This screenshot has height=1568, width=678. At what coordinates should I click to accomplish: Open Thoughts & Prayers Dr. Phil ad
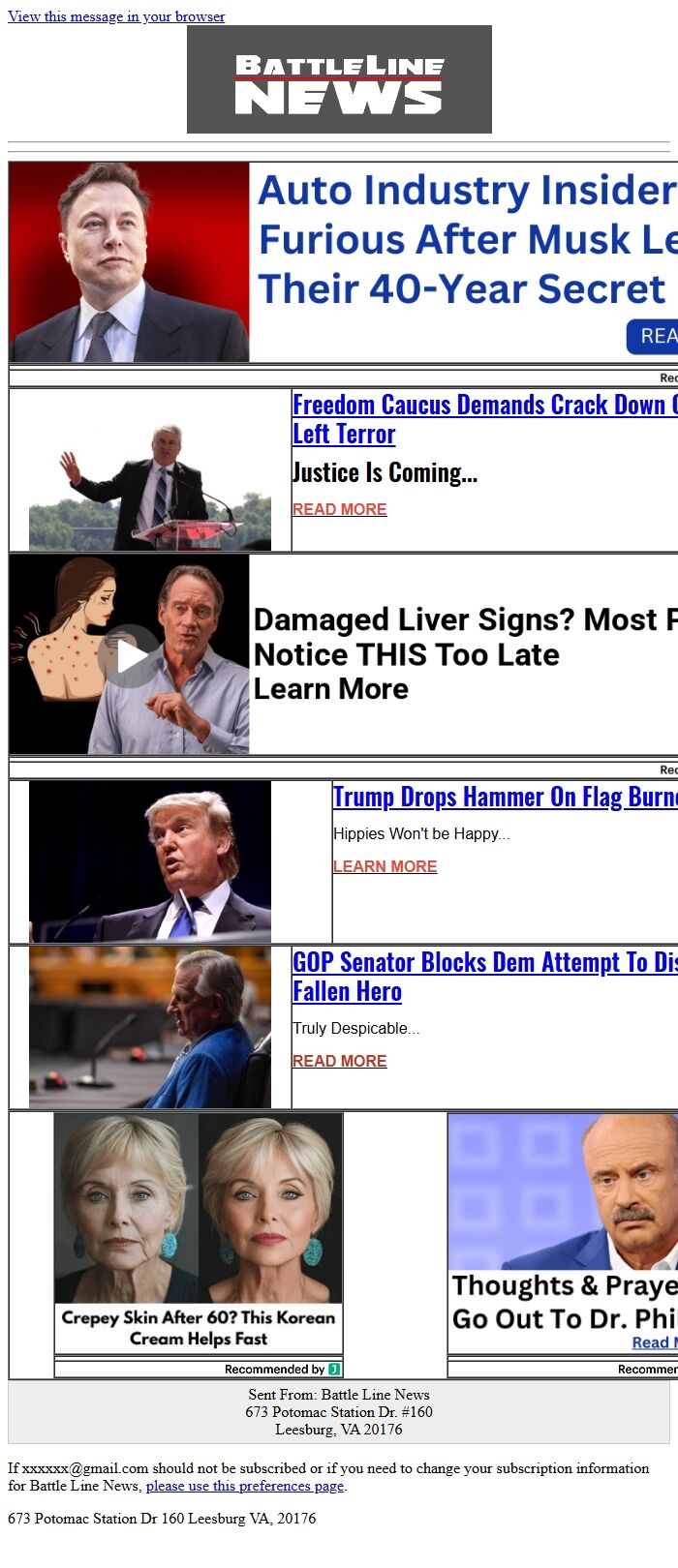[562, 1234]
